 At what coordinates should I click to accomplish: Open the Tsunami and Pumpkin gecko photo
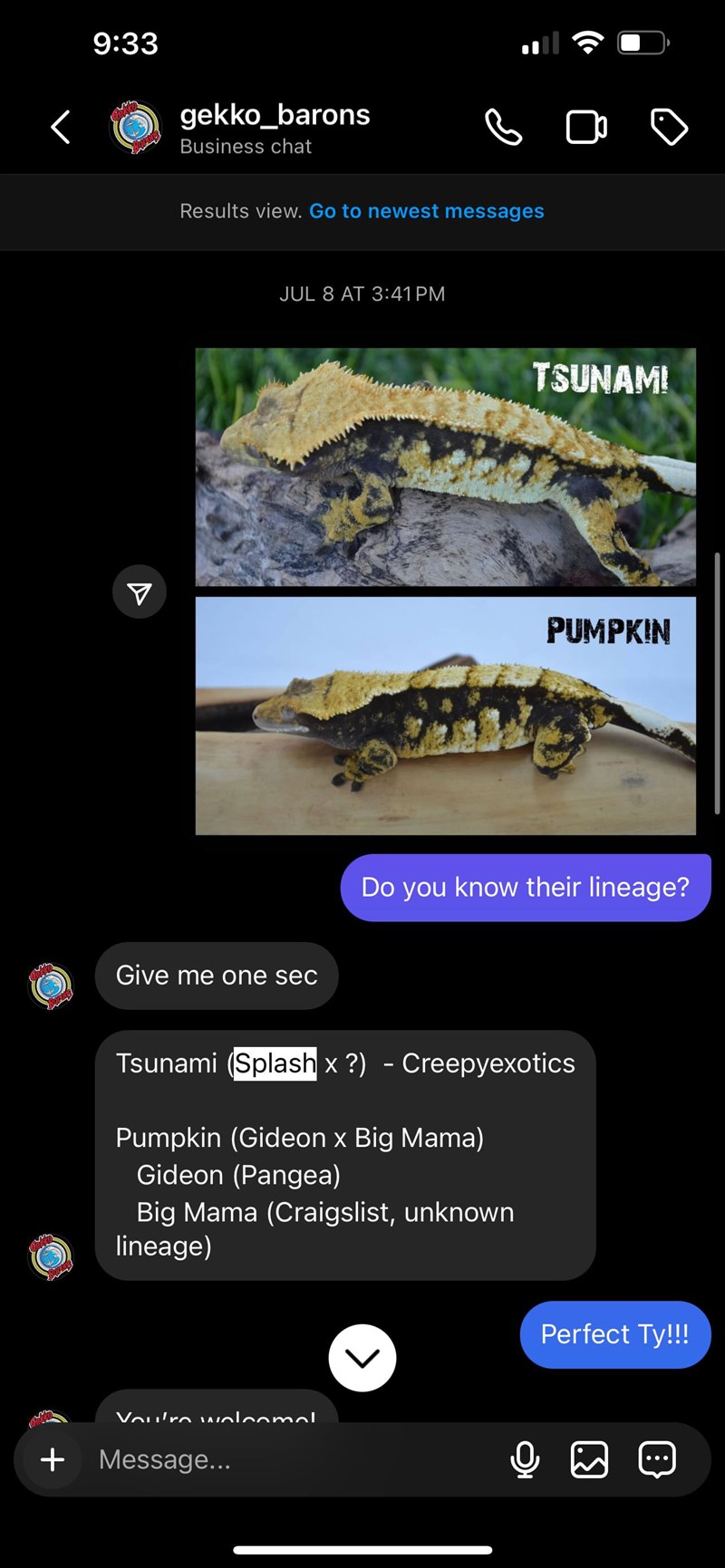click(445, 591)
